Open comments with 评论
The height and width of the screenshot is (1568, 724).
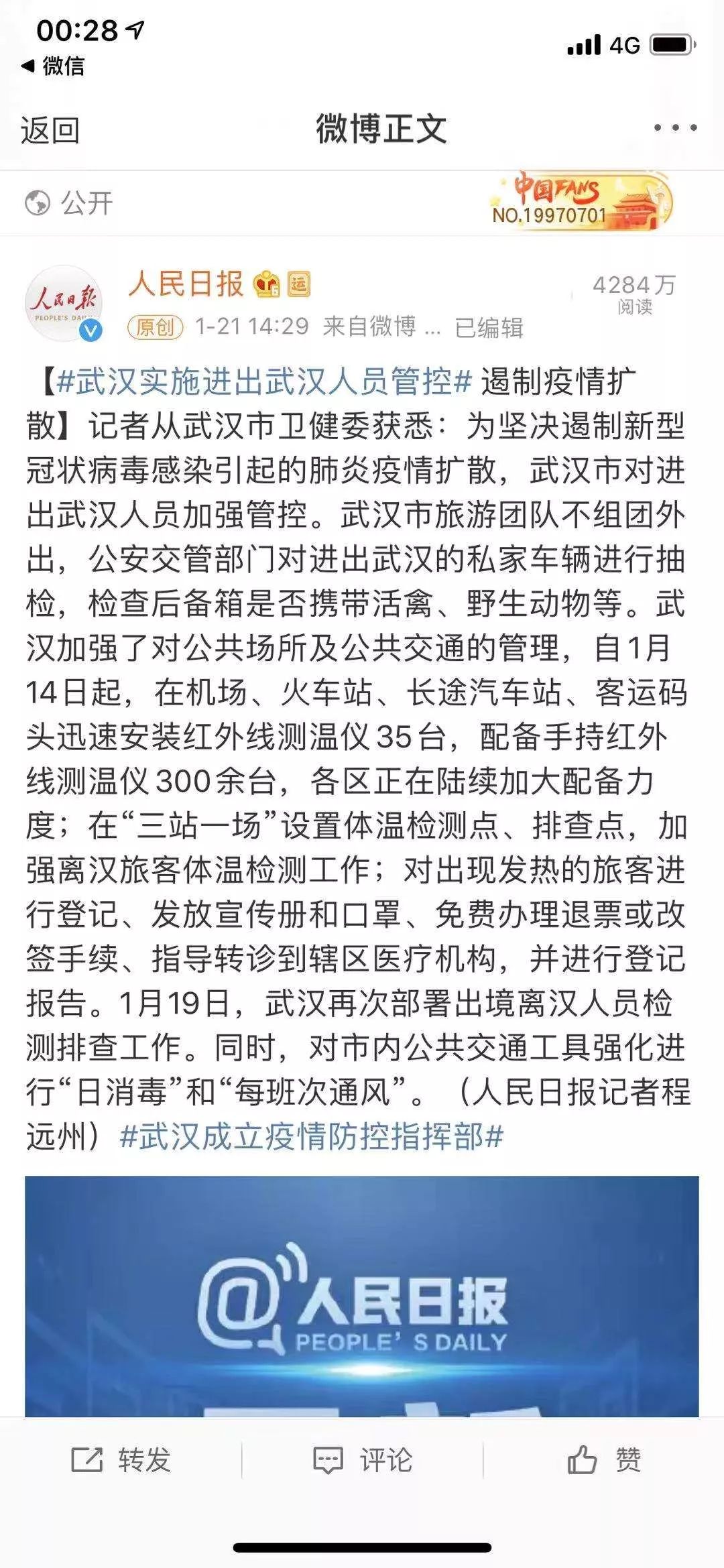coord(363,1459)
